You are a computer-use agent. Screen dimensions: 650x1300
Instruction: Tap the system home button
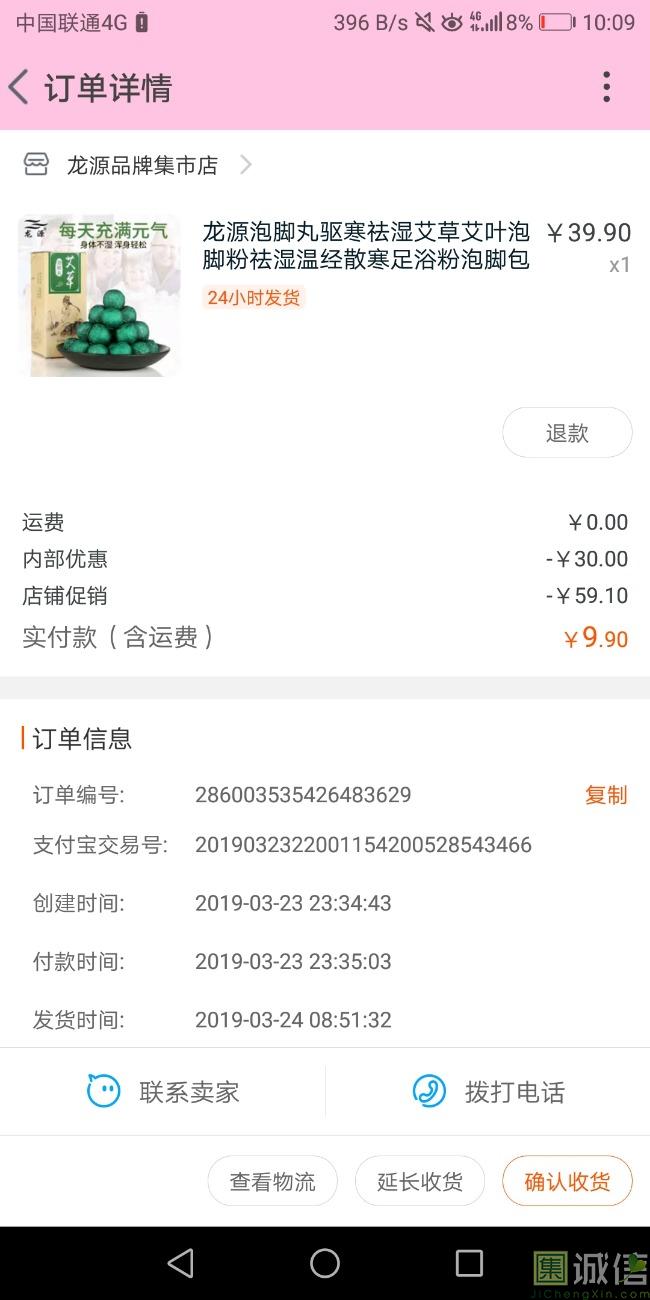tap(325, 1263)
